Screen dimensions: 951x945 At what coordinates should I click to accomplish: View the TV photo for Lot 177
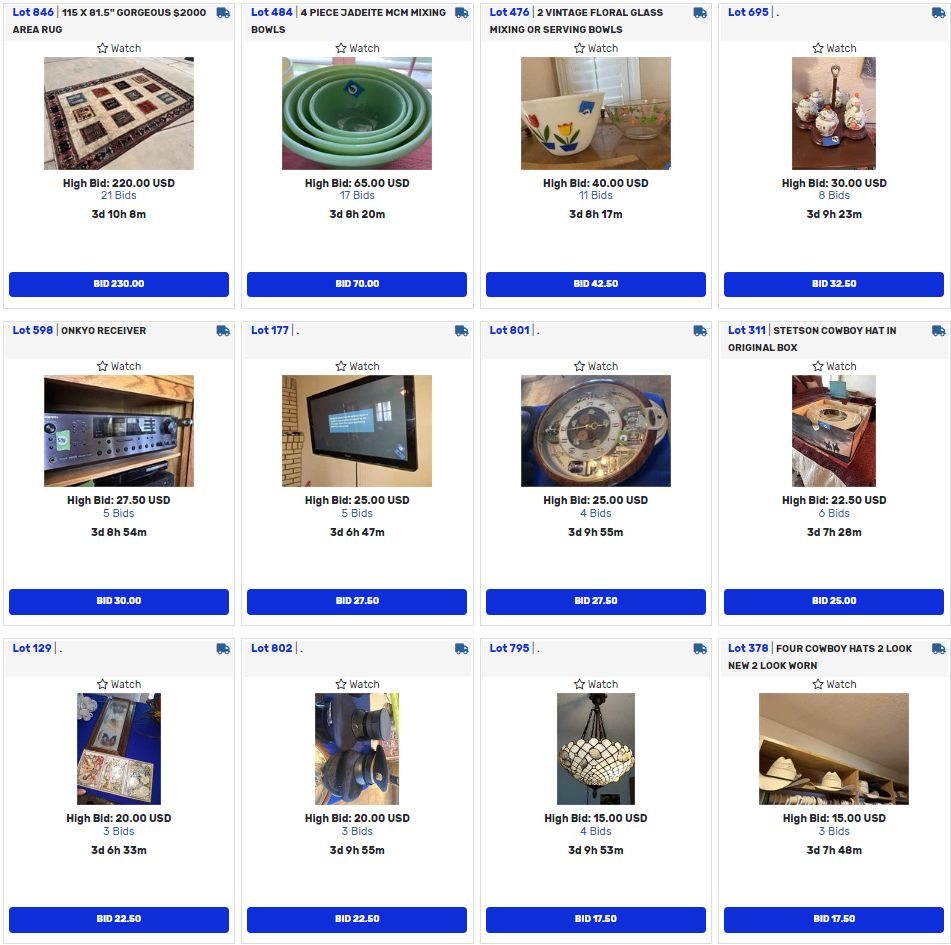click(357, 431)
